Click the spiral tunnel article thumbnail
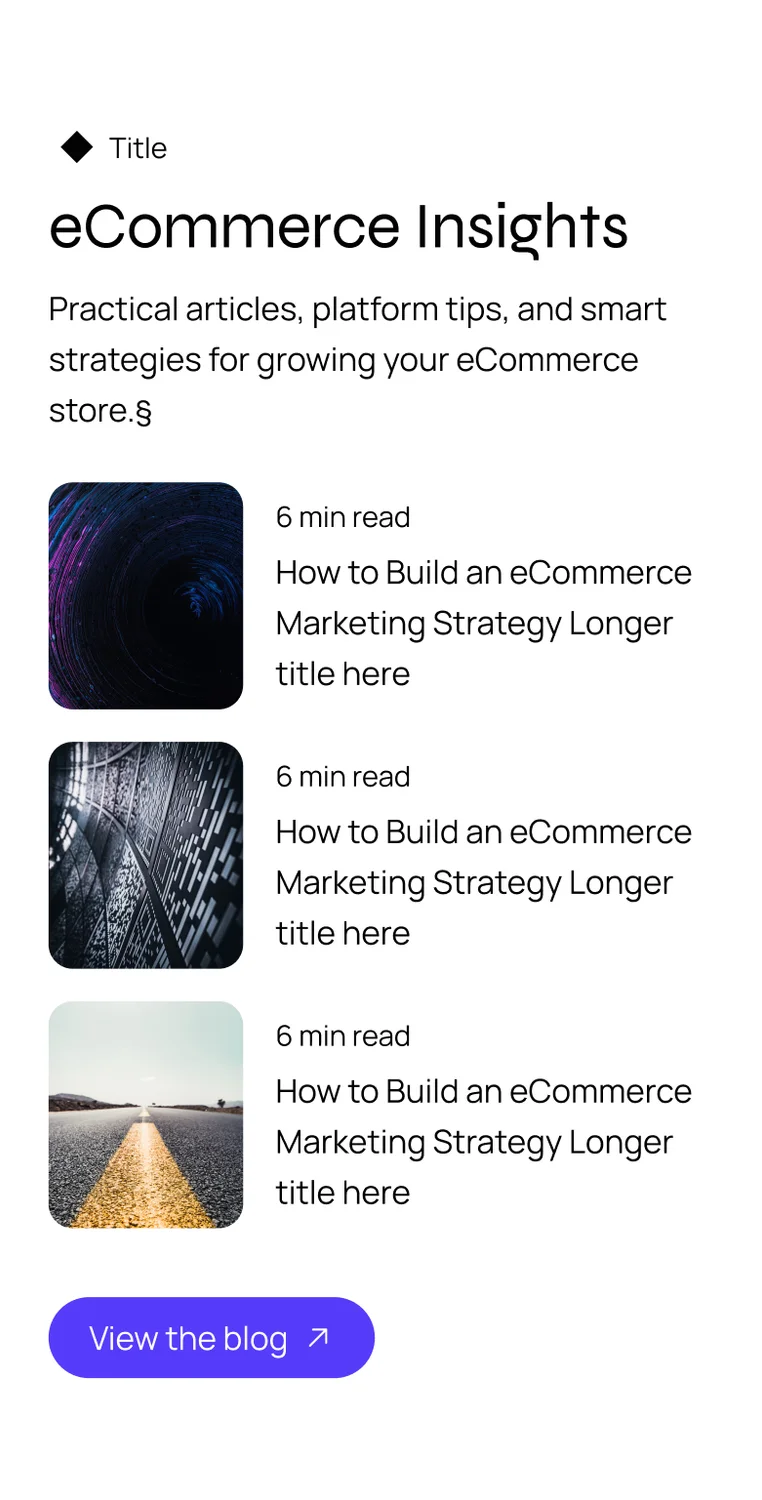Image resolution: width=762 pixels, height=1500 pixels. (x=145, y=594)
